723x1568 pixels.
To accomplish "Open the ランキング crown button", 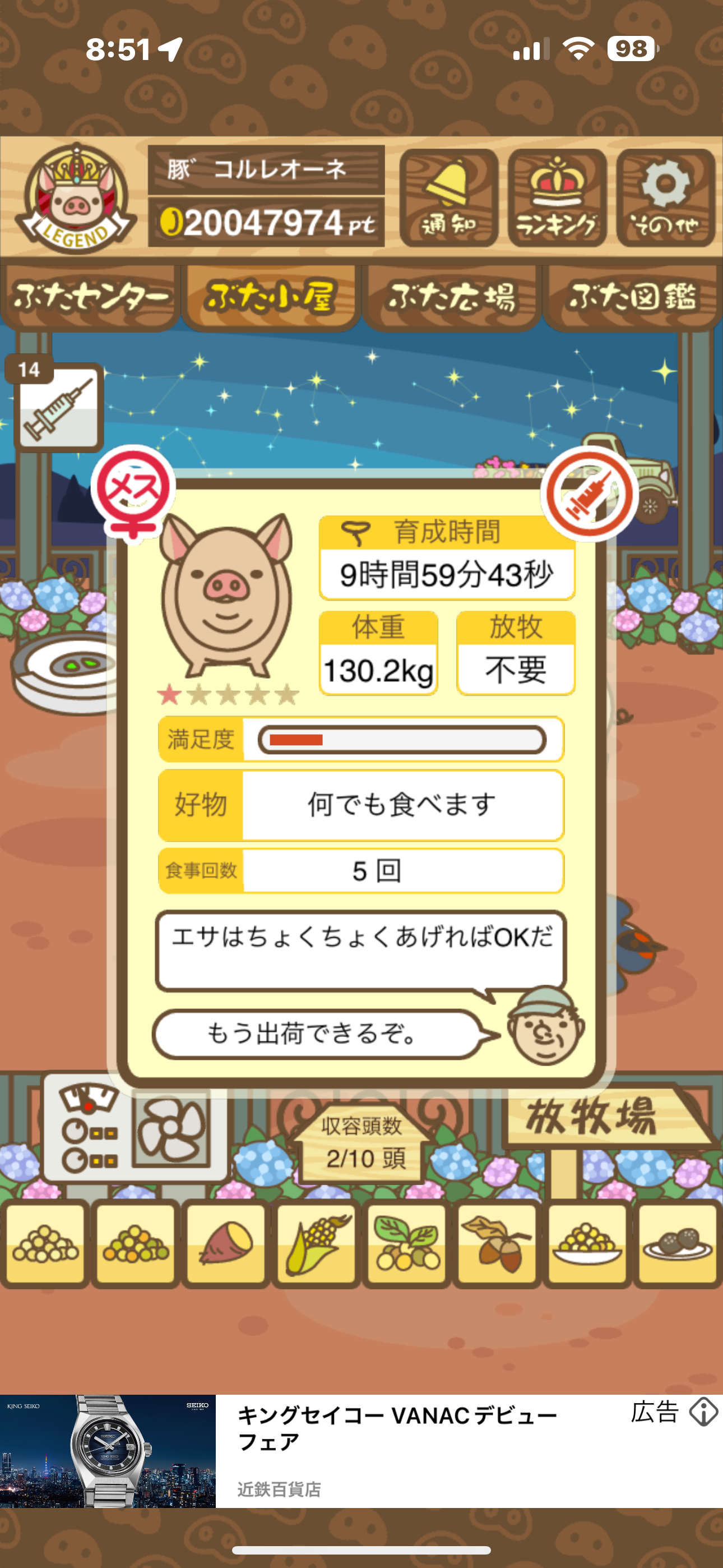I will point(557,198).
